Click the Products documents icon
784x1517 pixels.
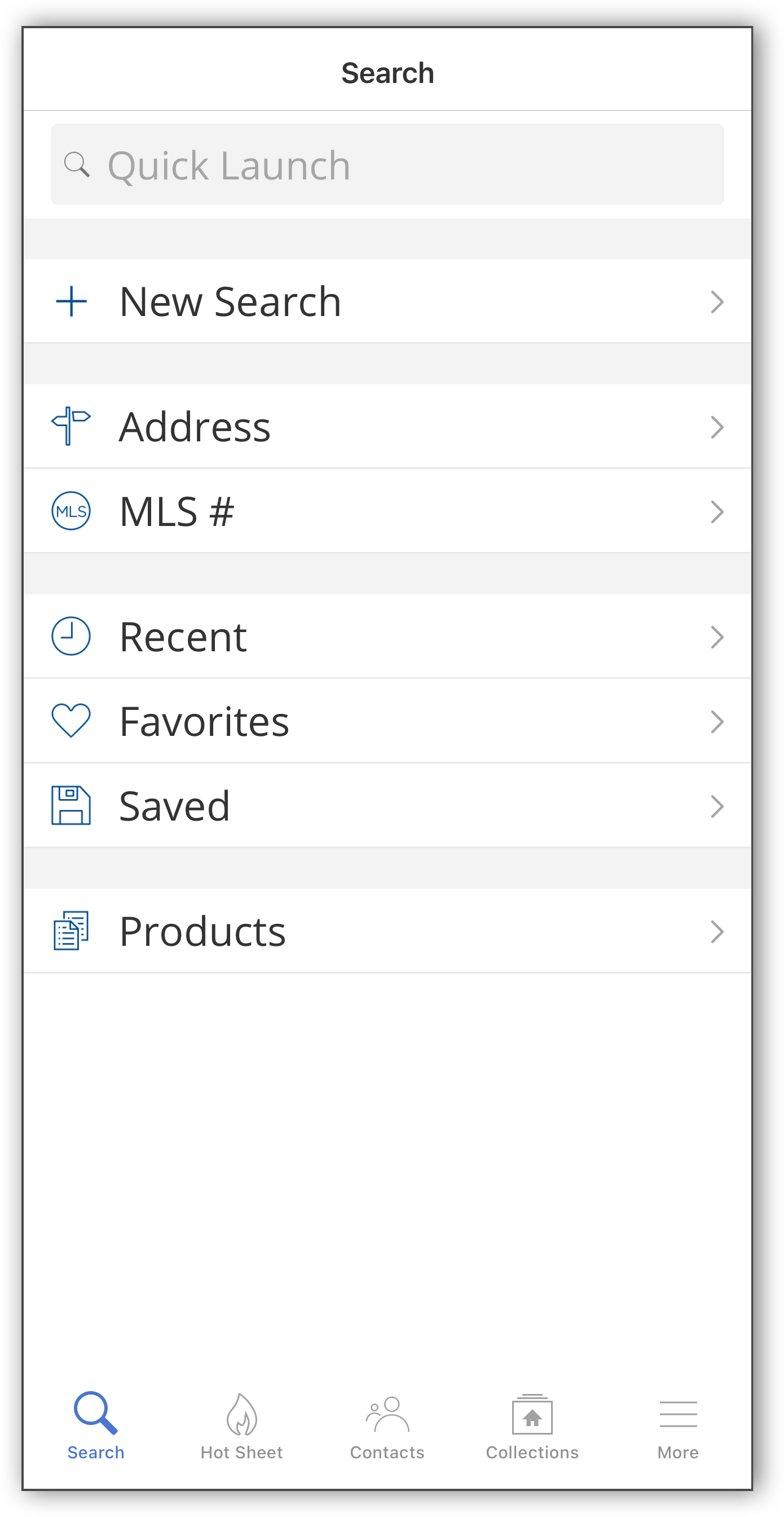(x=71, y=930)
